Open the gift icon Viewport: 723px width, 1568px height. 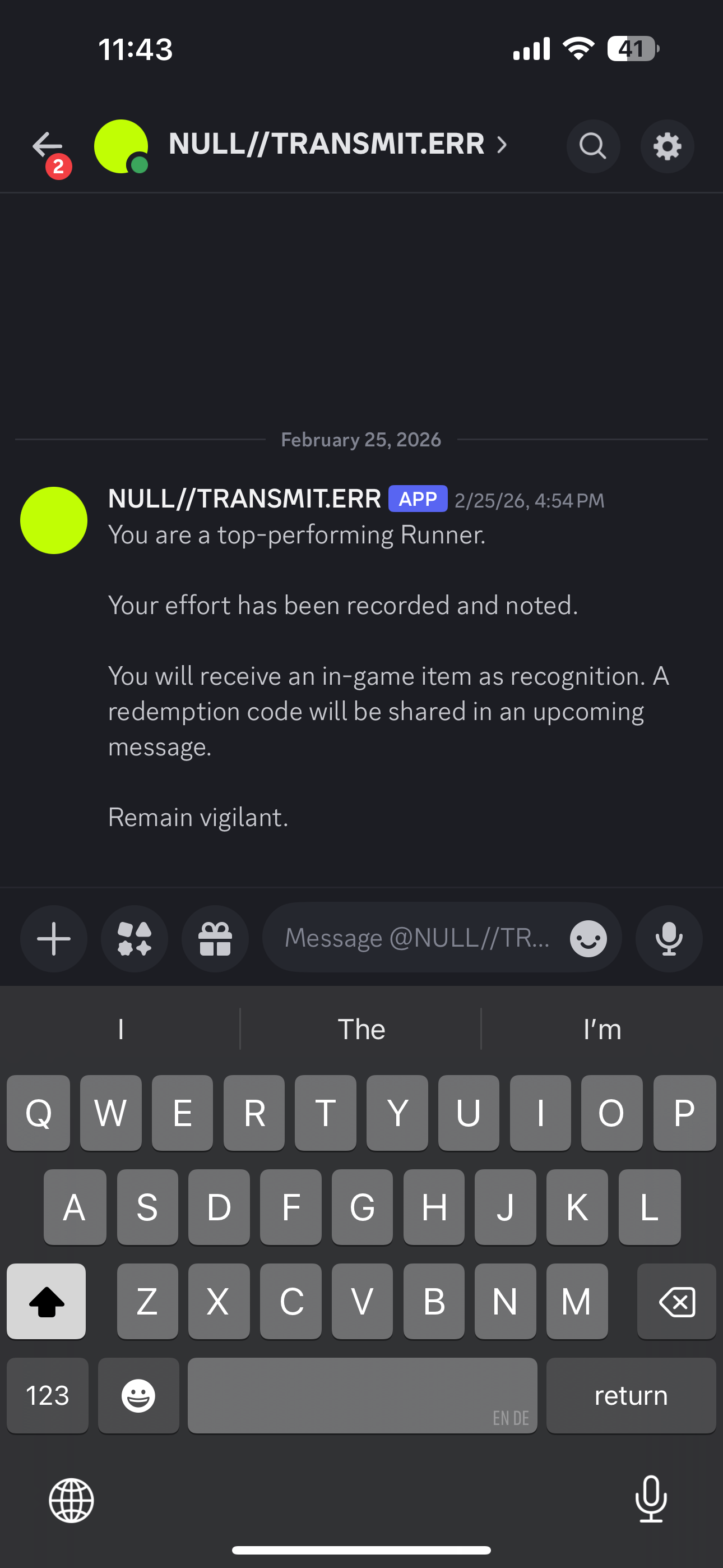pos(215,938)
